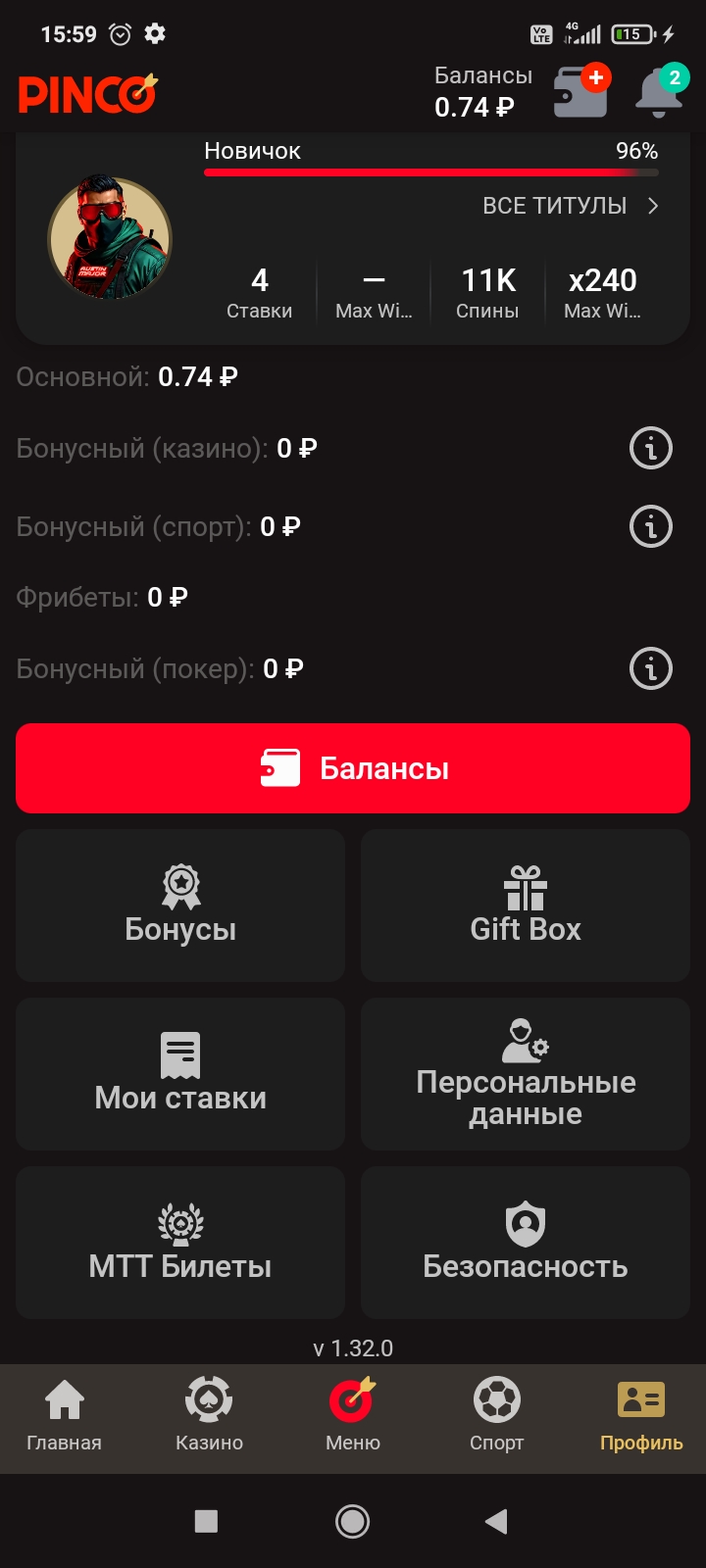The image size is (706, 1568).
Task: Tap the Мои ставки ticket icon
Action: [180, 1055]
